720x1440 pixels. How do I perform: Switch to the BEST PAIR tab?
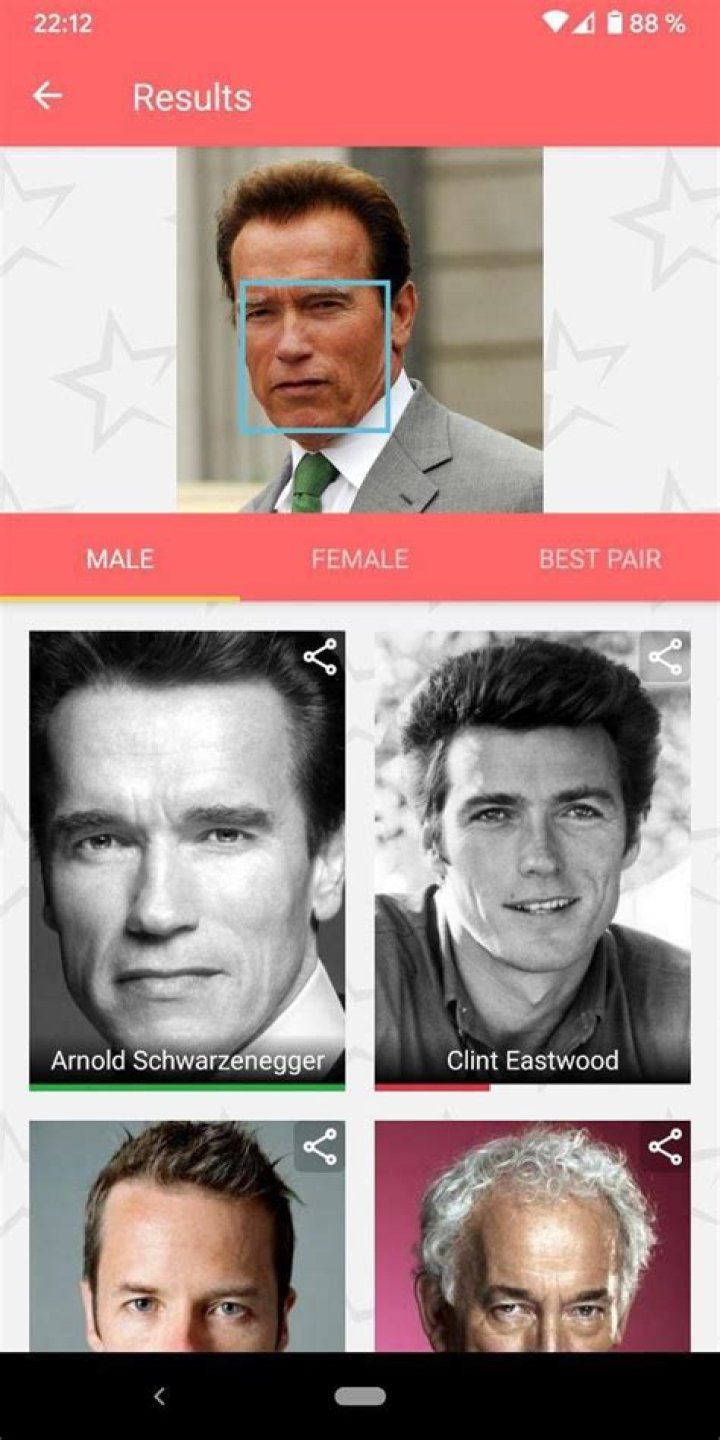coord(599,559)
